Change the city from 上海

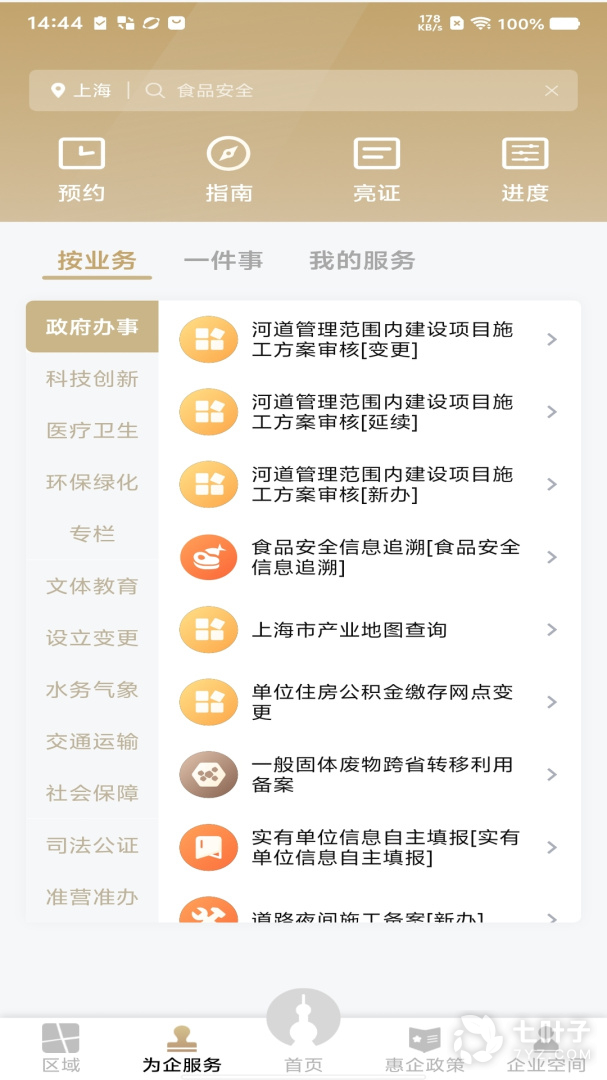[82, 91]
